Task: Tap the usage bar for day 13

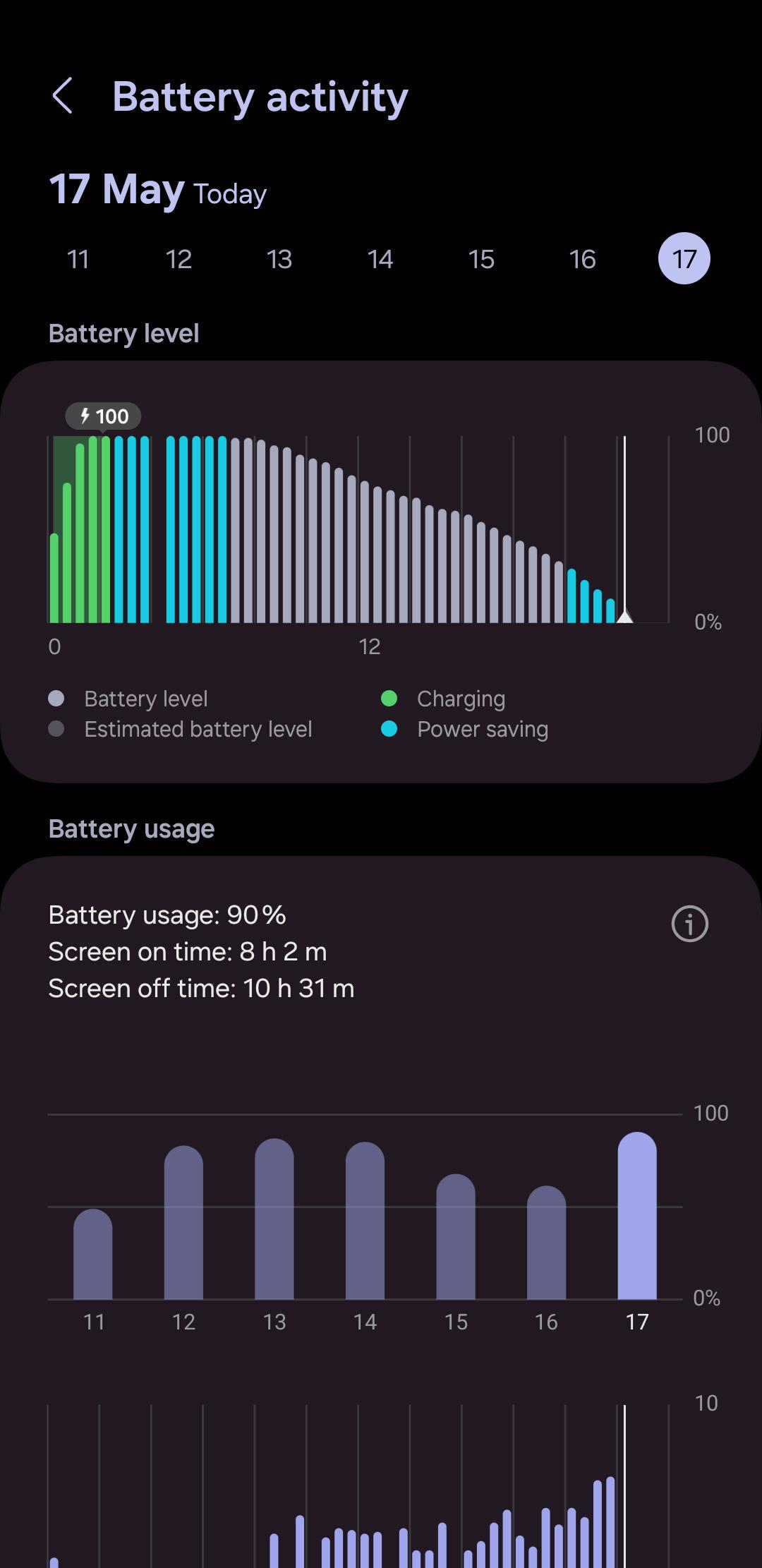Action: 274,1219
